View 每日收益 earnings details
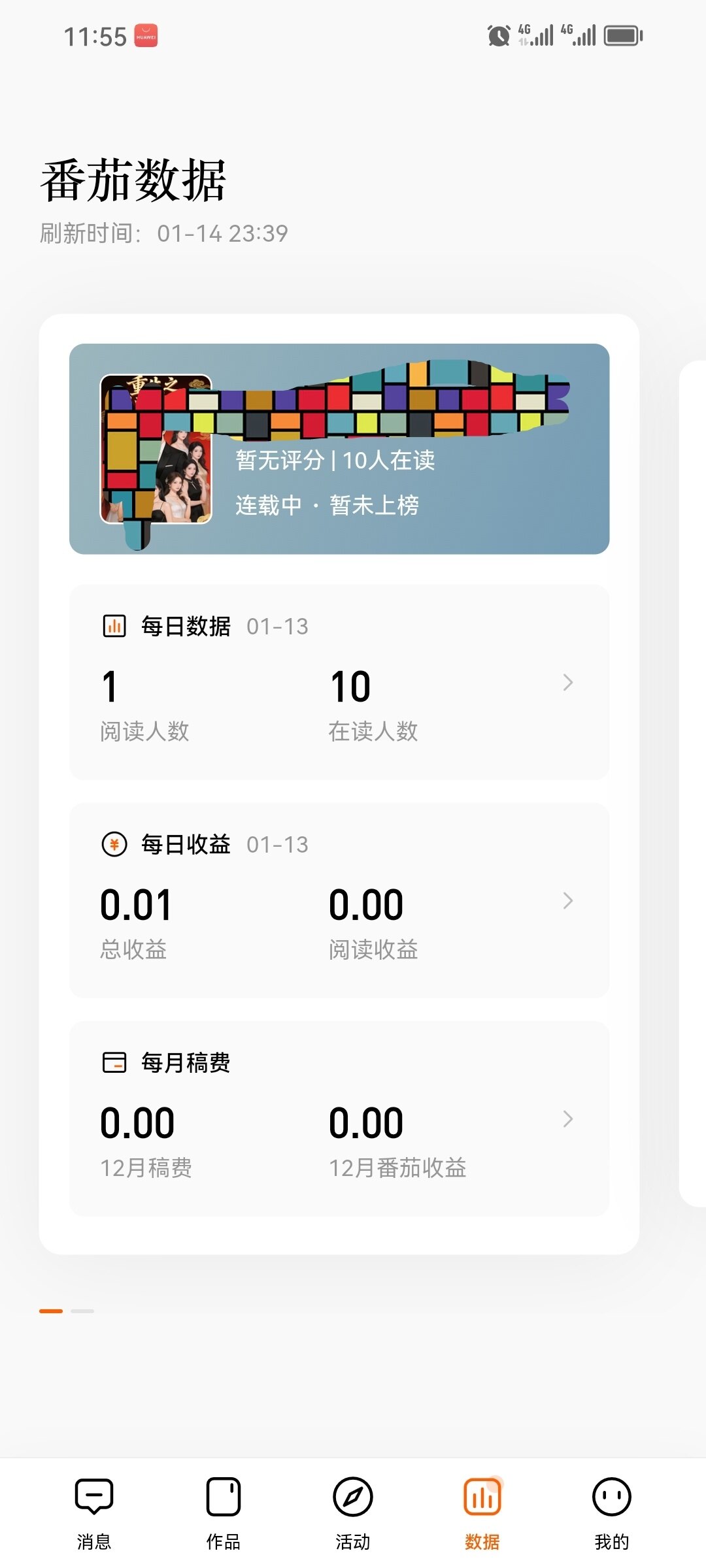706x1568 pixels. click(x=339, y=900)
